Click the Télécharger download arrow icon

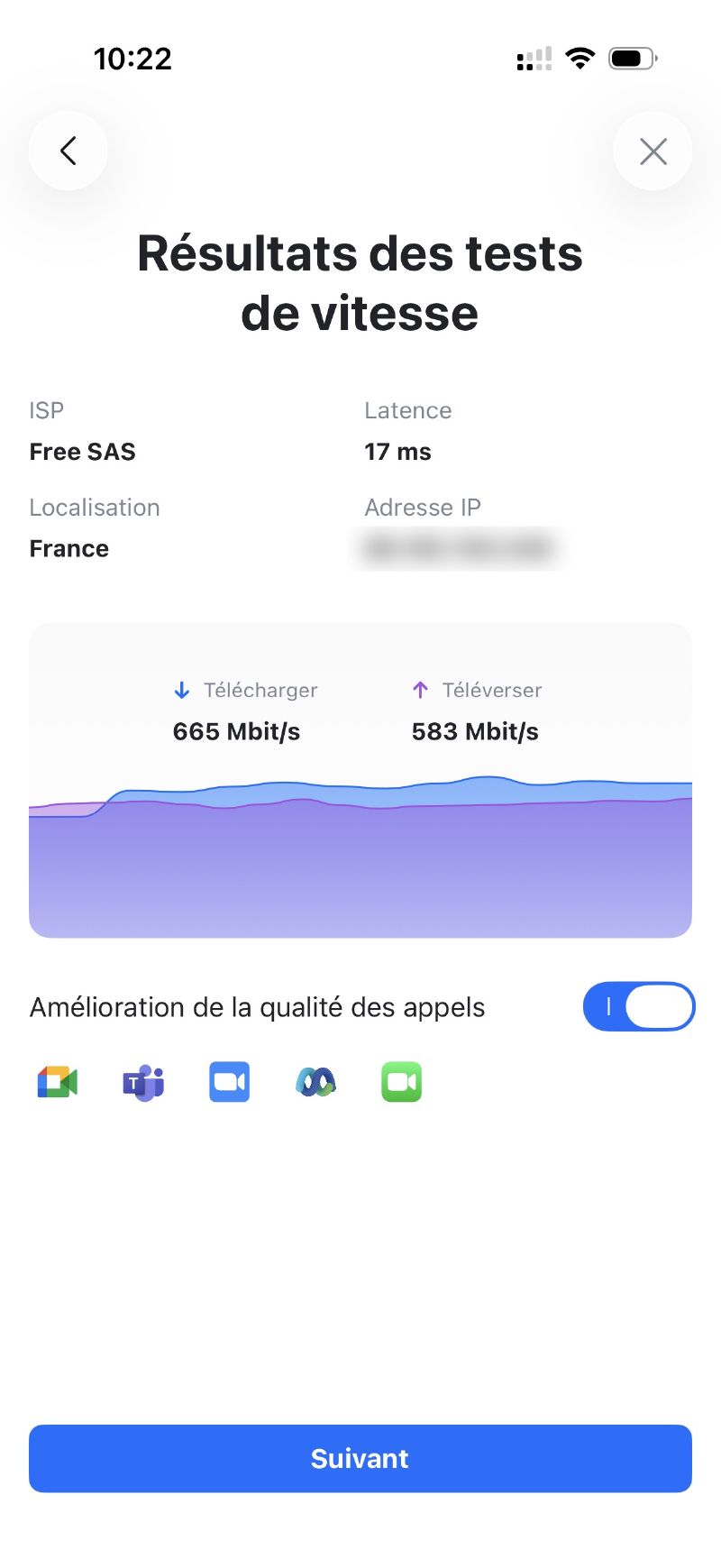[x=182, y=690]
